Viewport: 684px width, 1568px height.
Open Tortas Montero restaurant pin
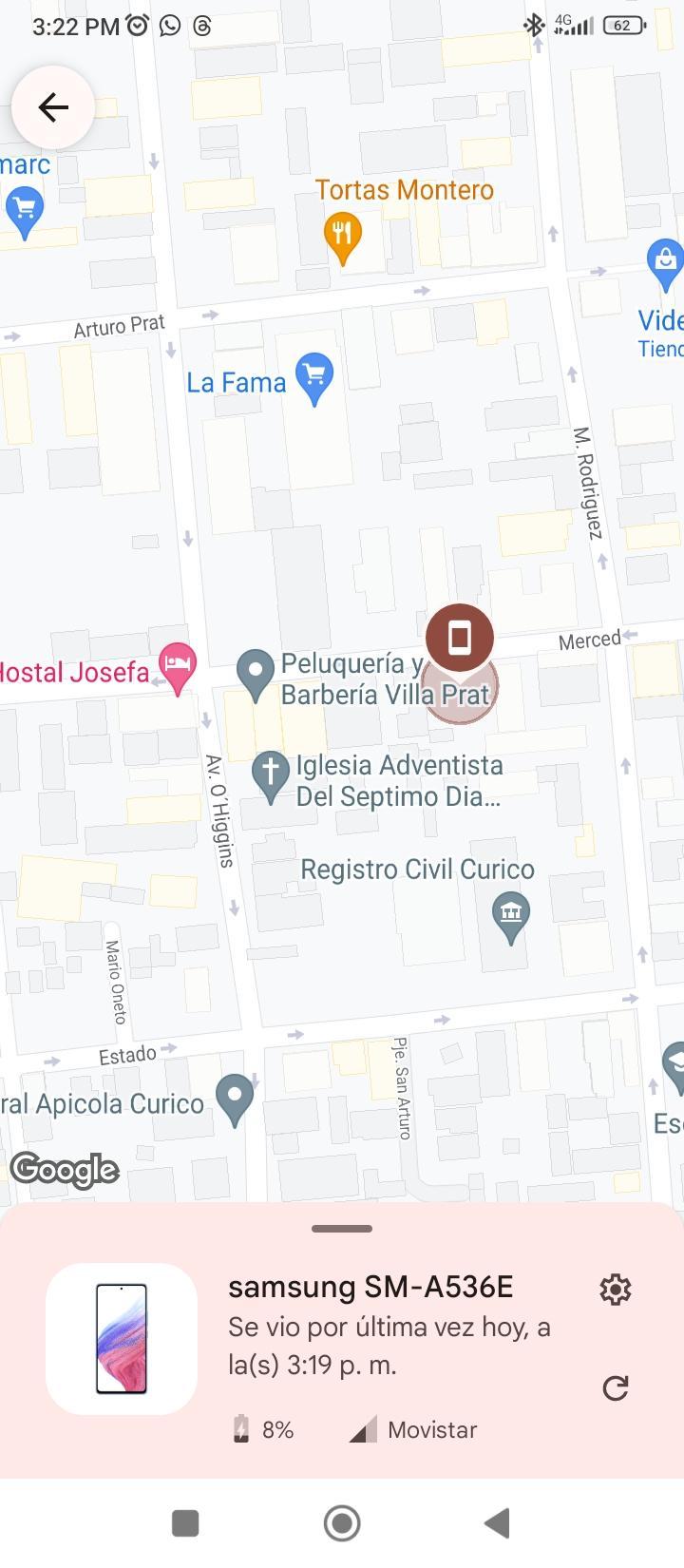point(342,234)
